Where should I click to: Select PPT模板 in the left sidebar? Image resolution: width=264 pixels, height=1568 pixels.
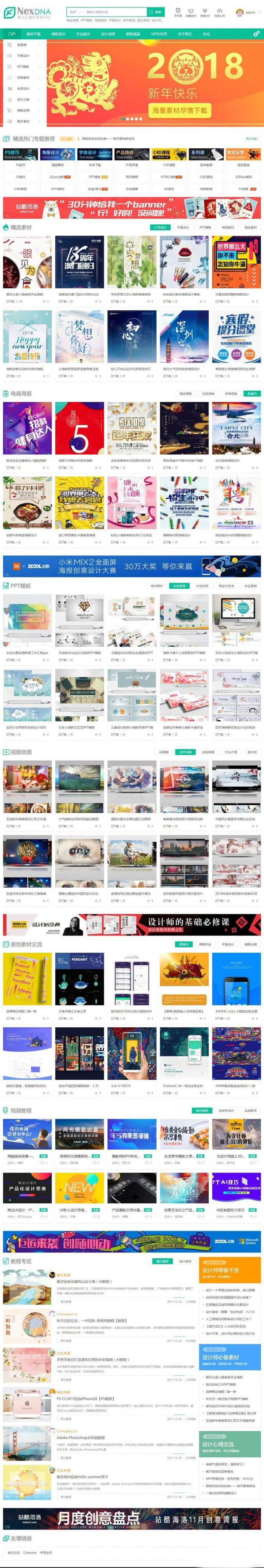(23, 66)
